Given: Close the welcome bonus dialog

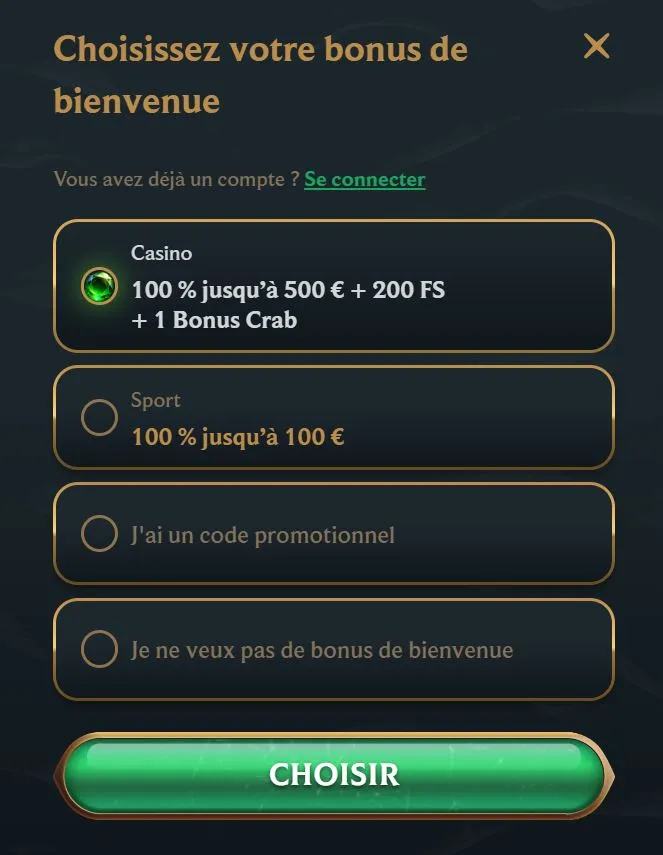Looking at the screenshot, I should pyautogui.click(x=596, y=46).
